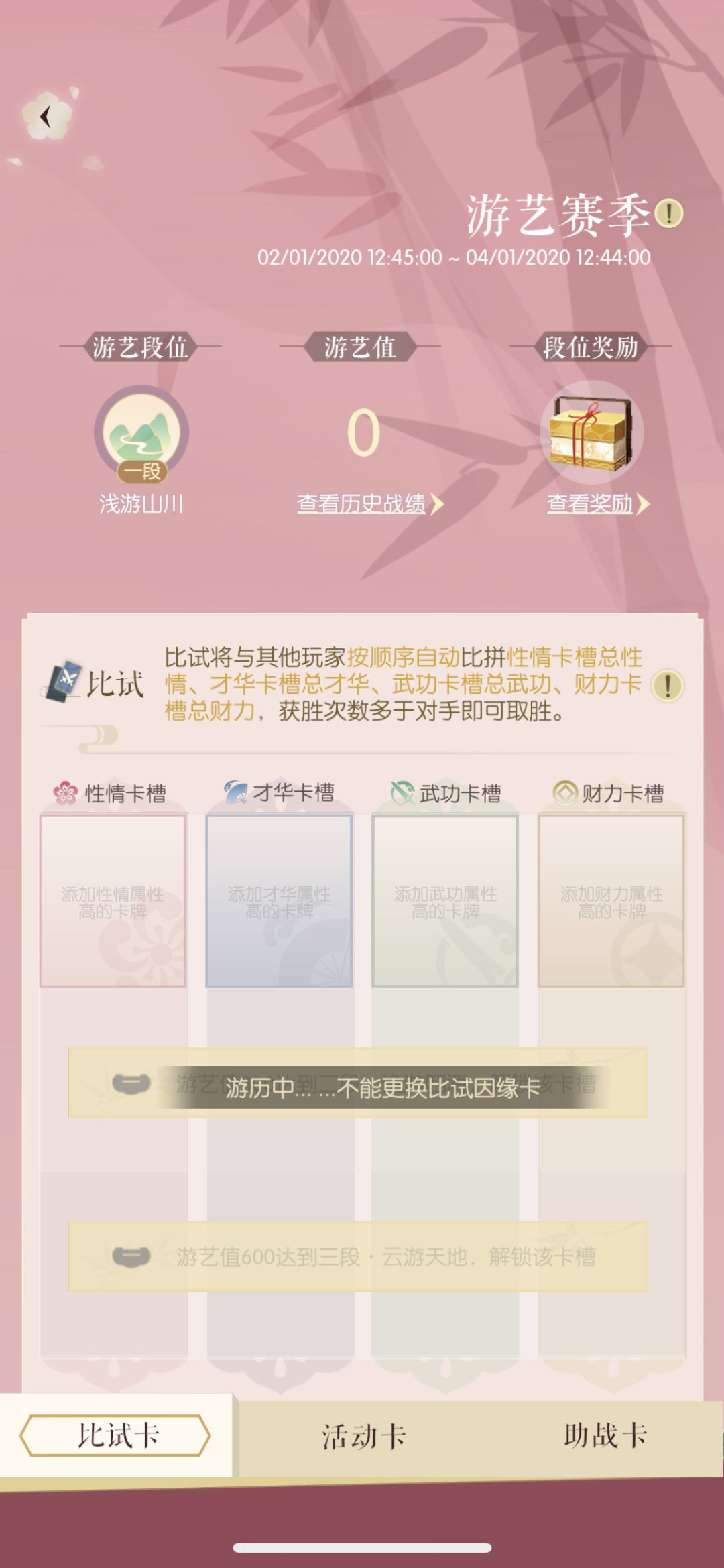This screenshot has width=724, height=1568.
Task: Add a card to 性情卡槽
Action: (x=113, y=901)
